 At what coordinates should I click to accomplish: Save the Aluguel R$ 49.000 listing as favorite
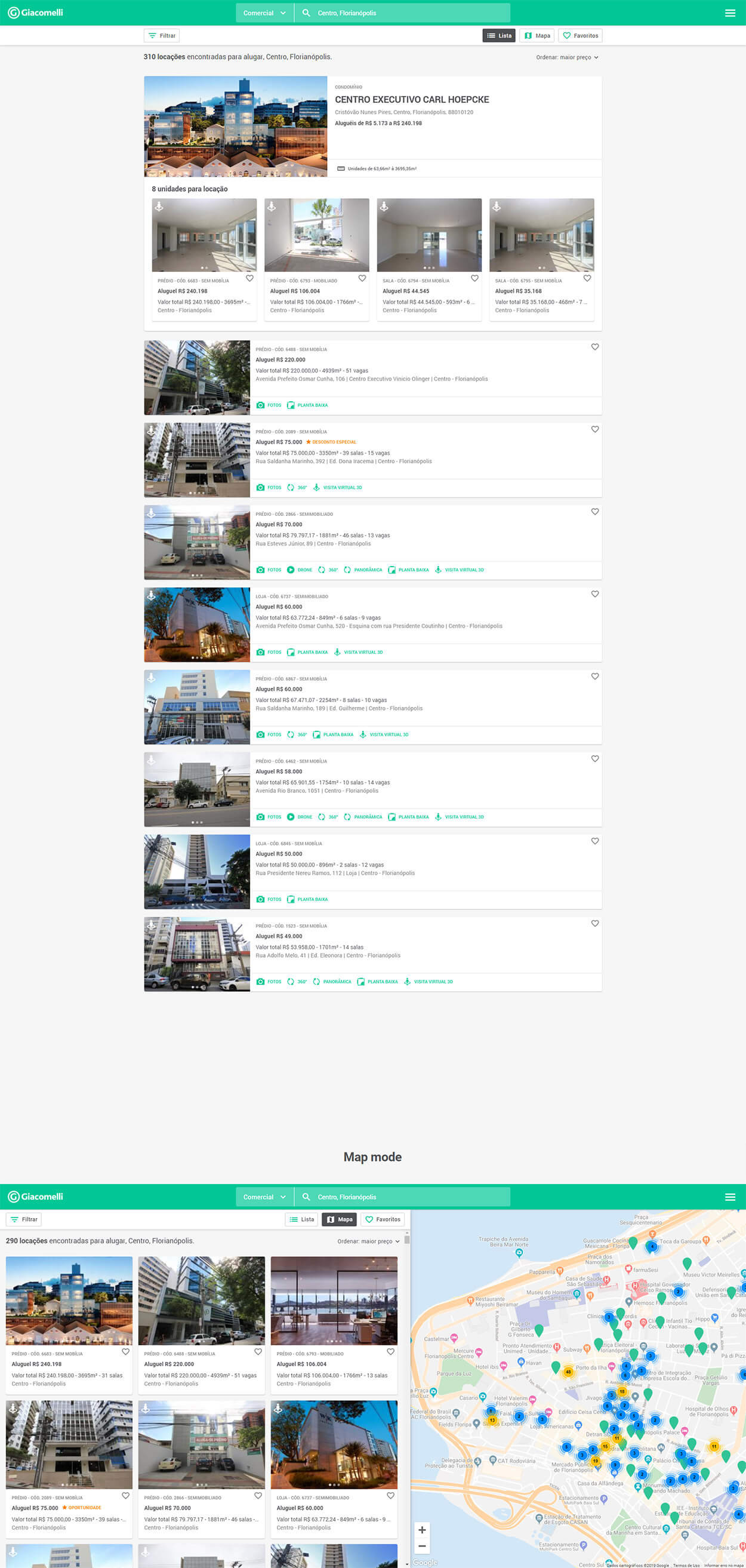tap(595, 923)
